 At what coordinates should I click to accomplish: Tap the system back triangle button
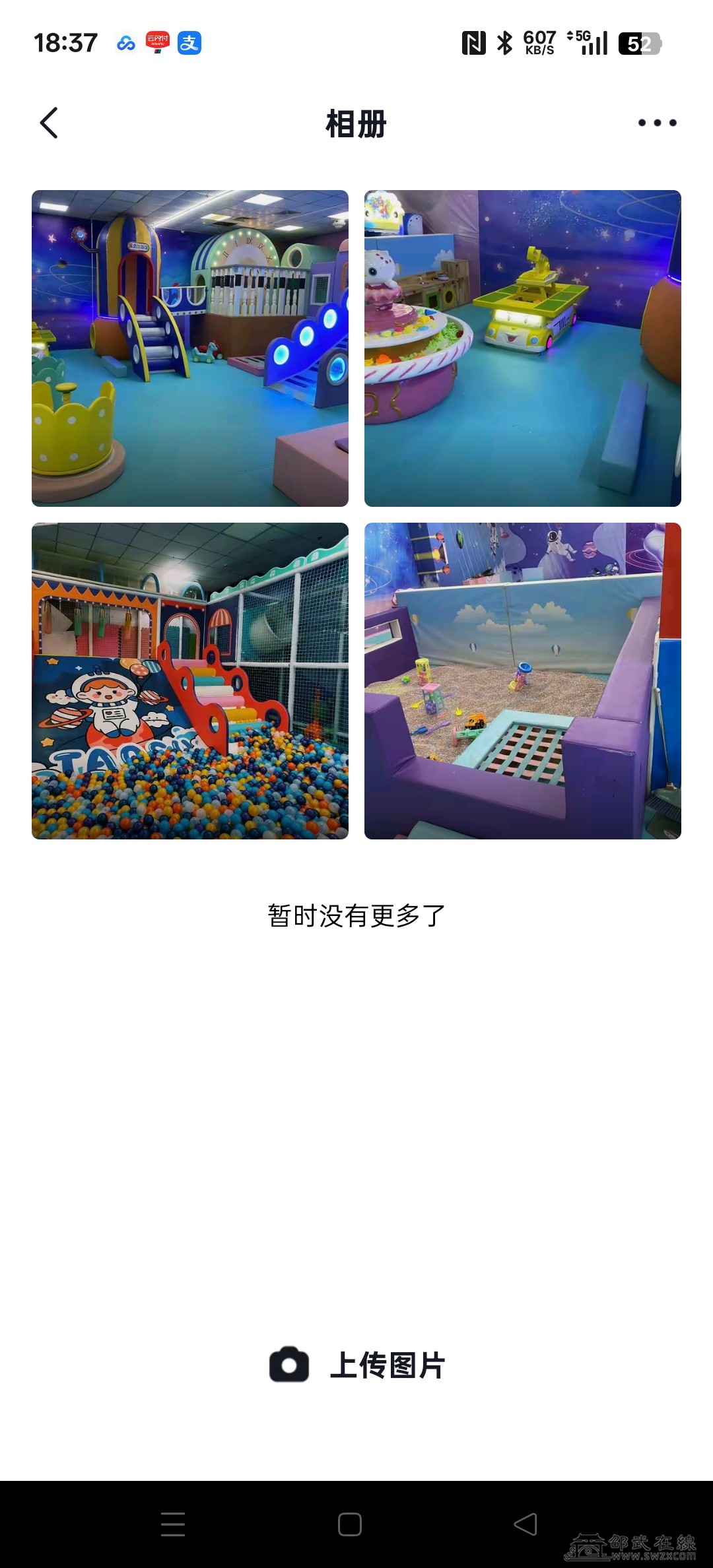point(526,1524)
